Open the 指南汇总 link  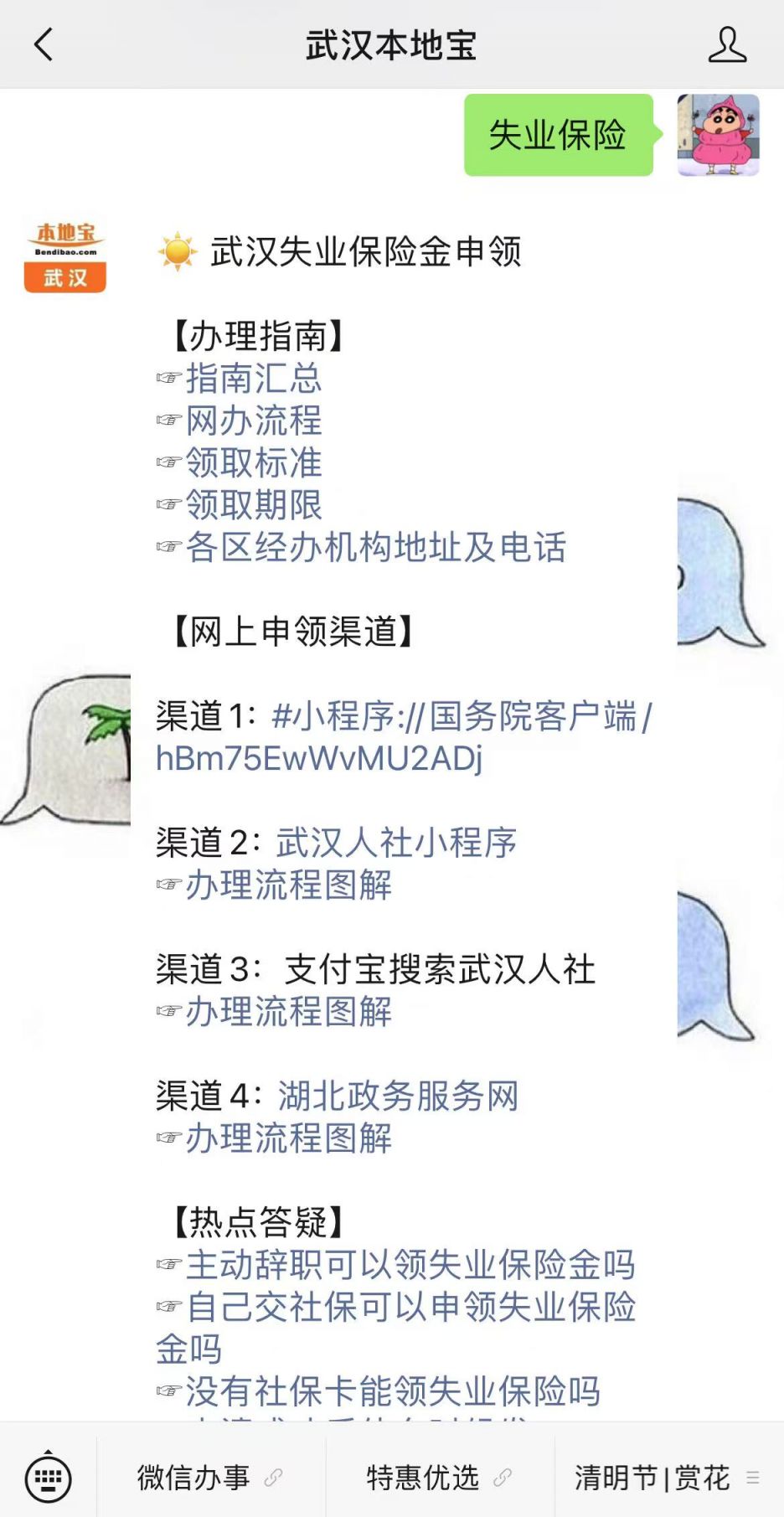(x=253, y=379)
